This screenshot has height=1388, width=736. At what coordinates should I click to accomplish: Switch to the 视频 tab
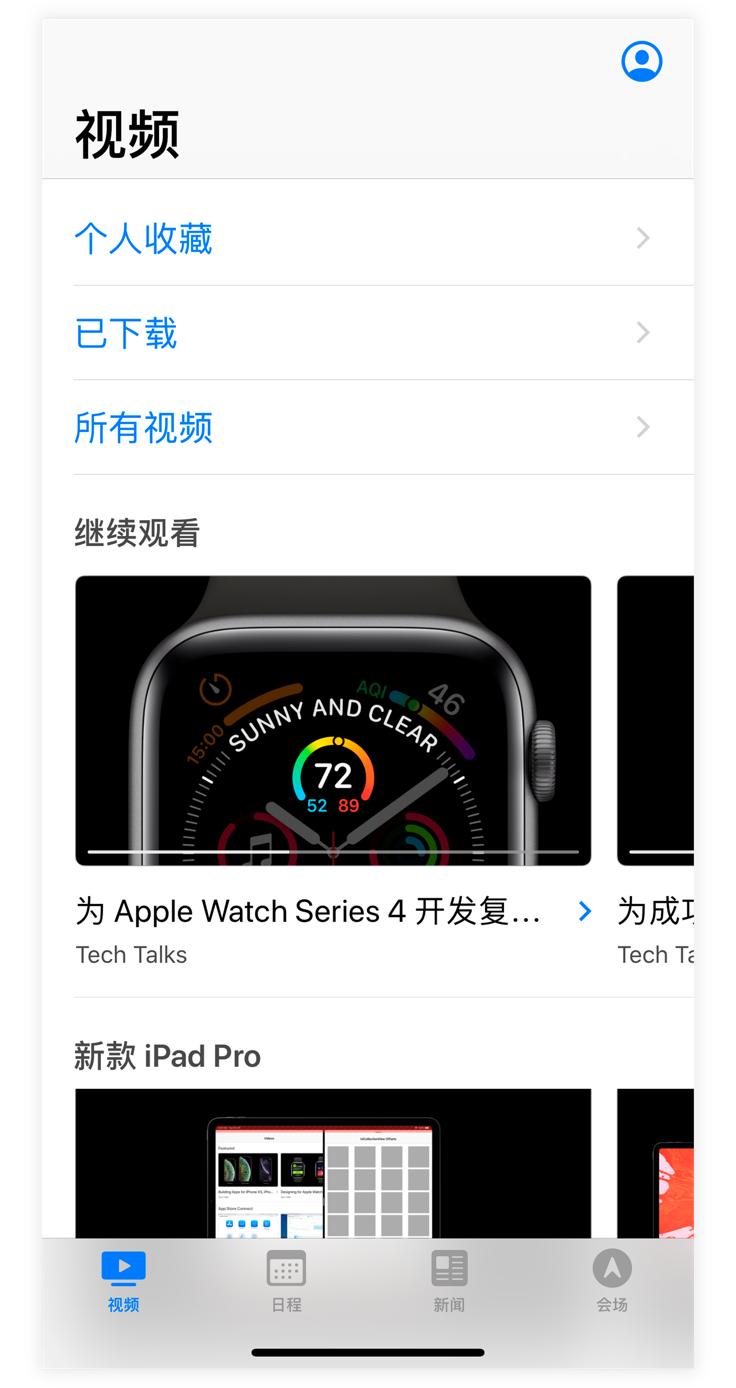(x=124, y=1281)
